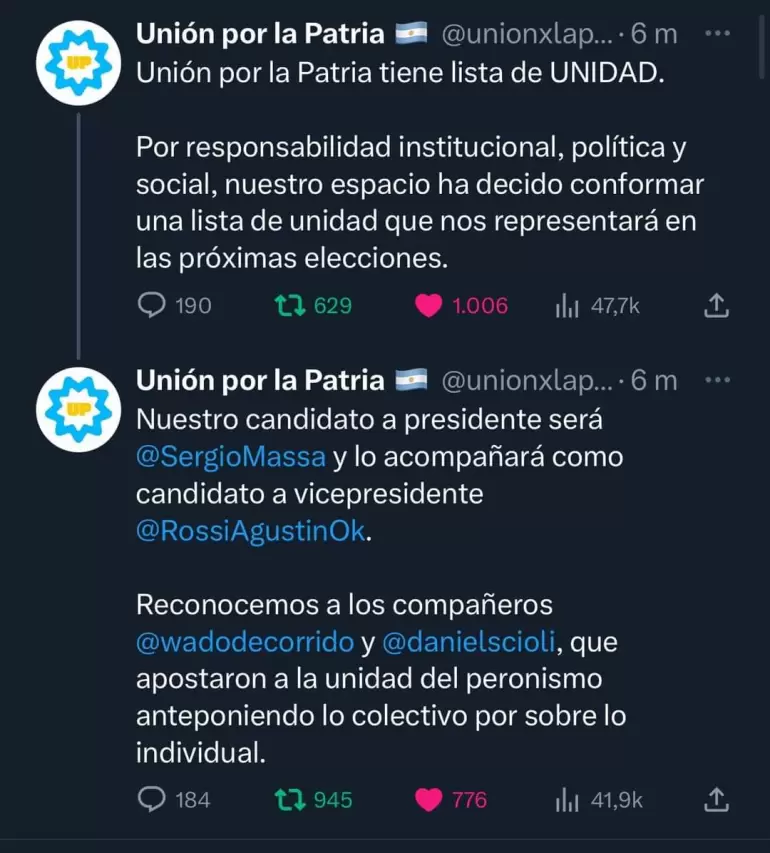Share the second tweet
The image size is (770, 853).
(x=716, y=799)
